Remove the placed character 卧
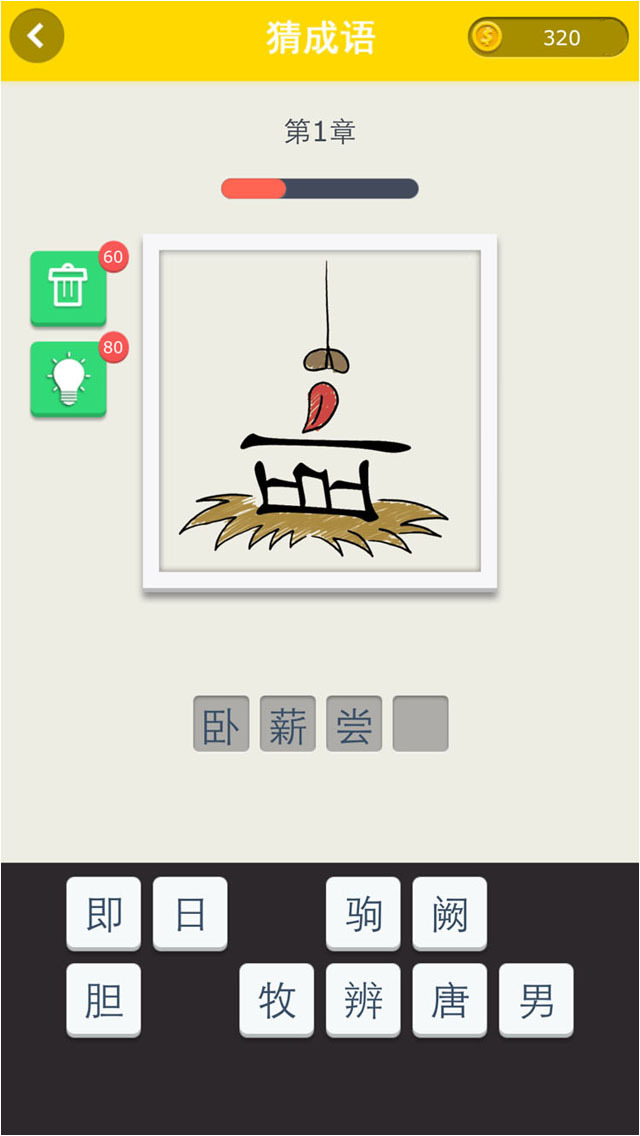640x1136 pixels. (x=221, y=724)
